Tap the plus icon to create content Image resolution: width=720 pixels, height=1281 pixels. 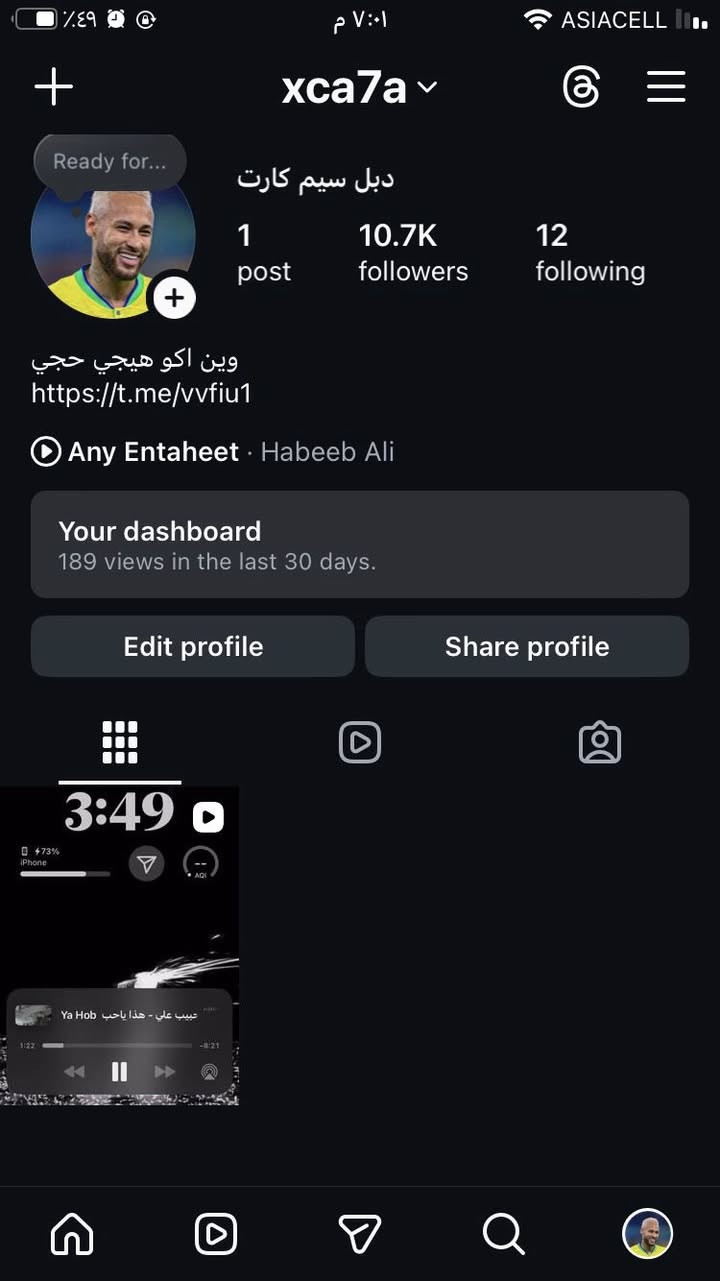pyautogui.click(x=54, y=87)
